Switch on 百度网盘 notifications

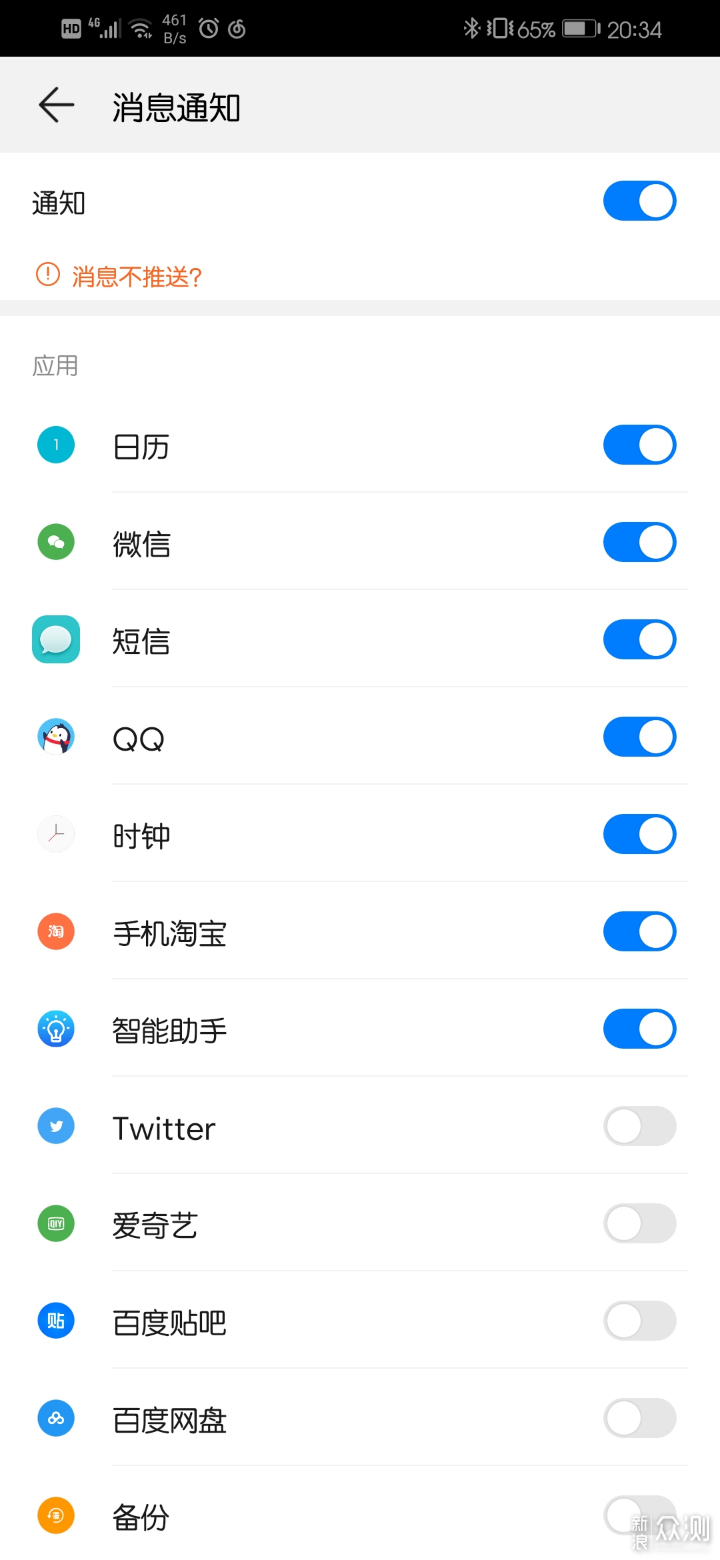tap(639, 1418)
